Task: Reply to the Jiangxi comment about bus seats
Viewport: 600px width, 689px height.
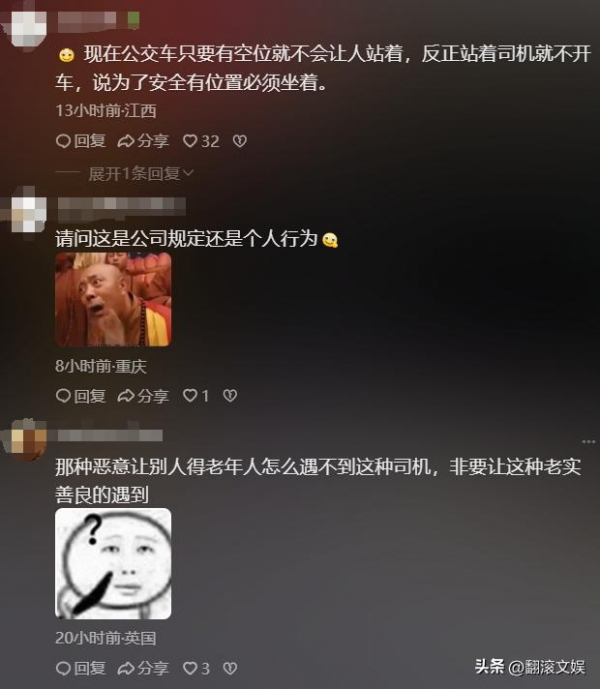Action: pos(80,141)
